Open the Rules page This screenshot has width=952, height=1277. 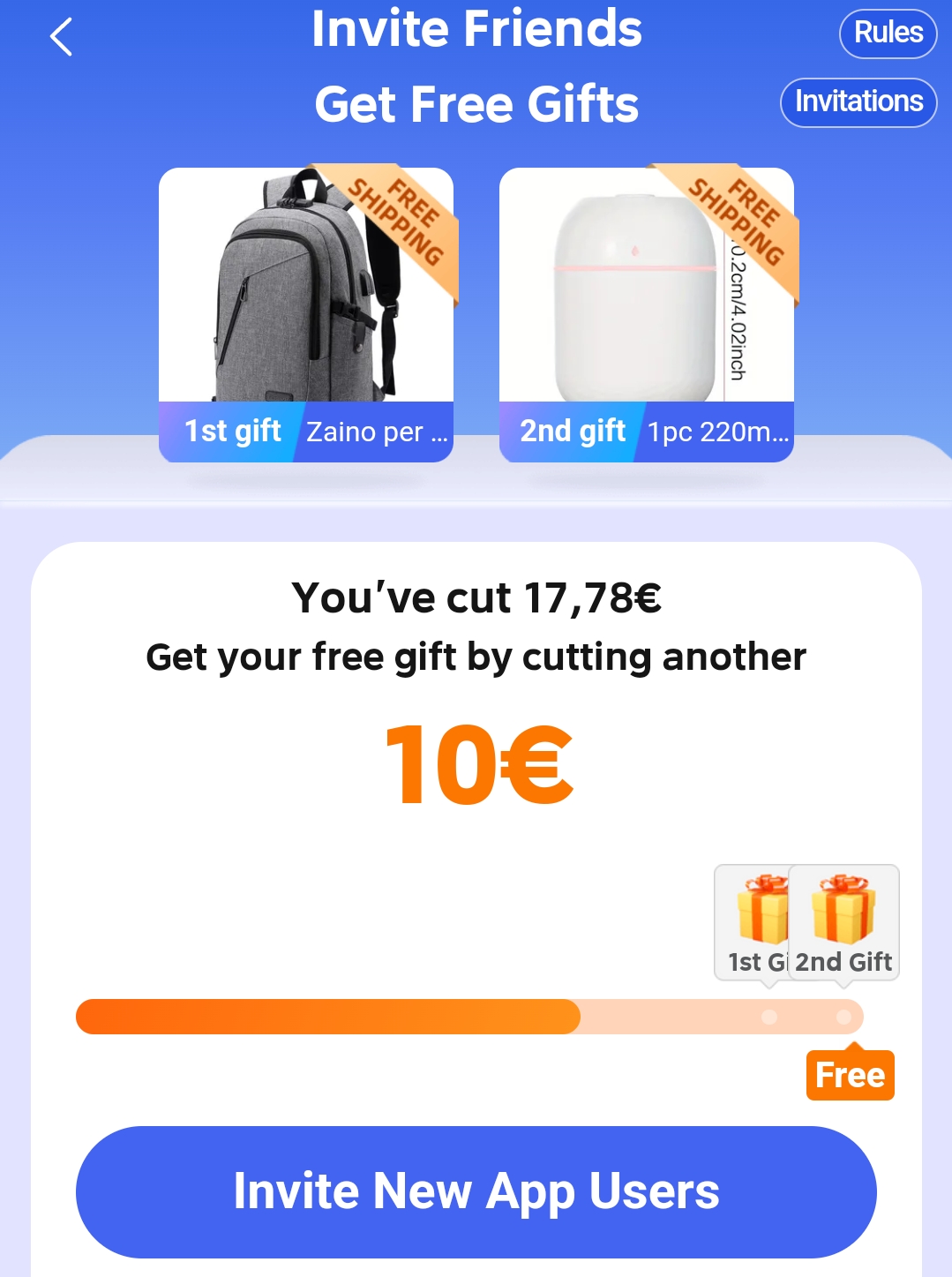888,34
